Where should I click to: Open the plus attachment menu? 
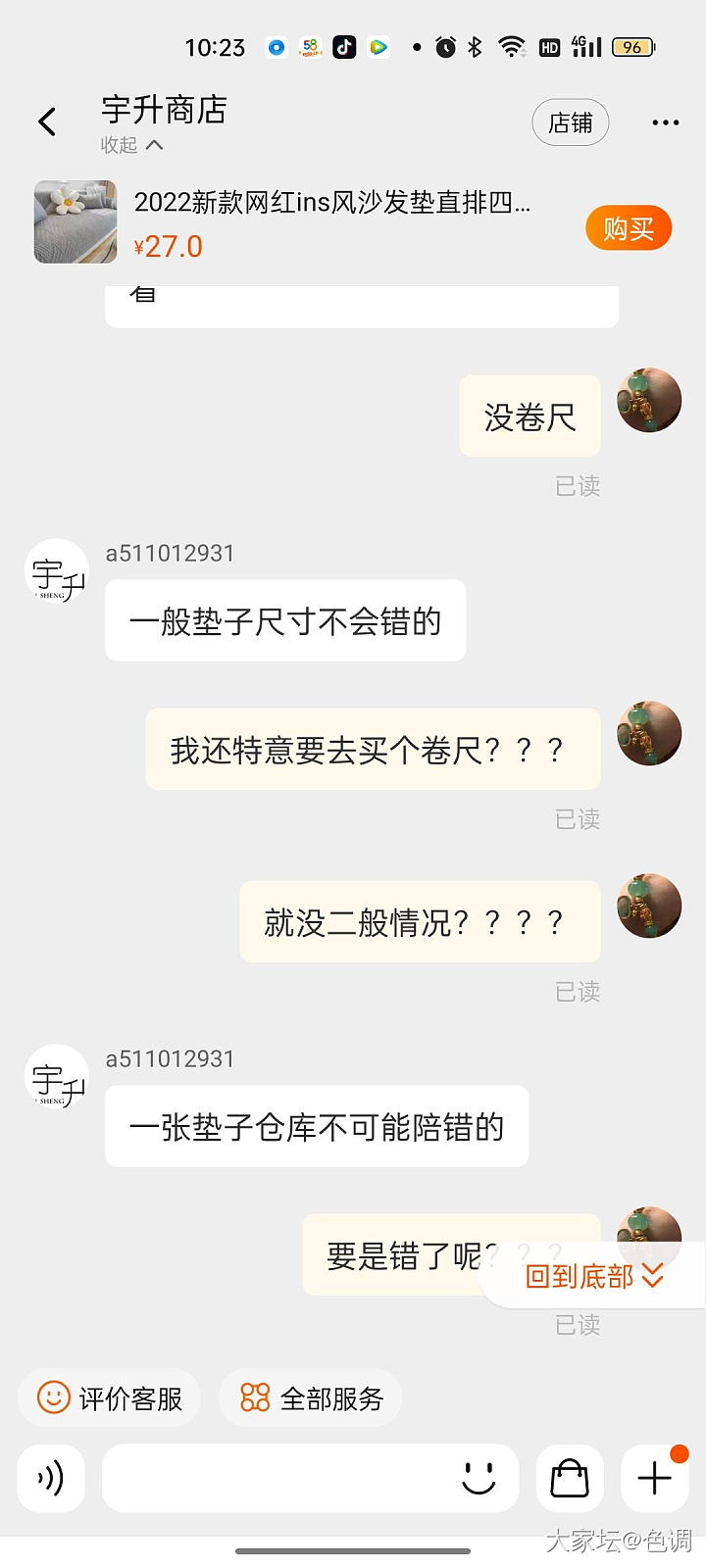pyautogui.click(x=654, y=1478)
